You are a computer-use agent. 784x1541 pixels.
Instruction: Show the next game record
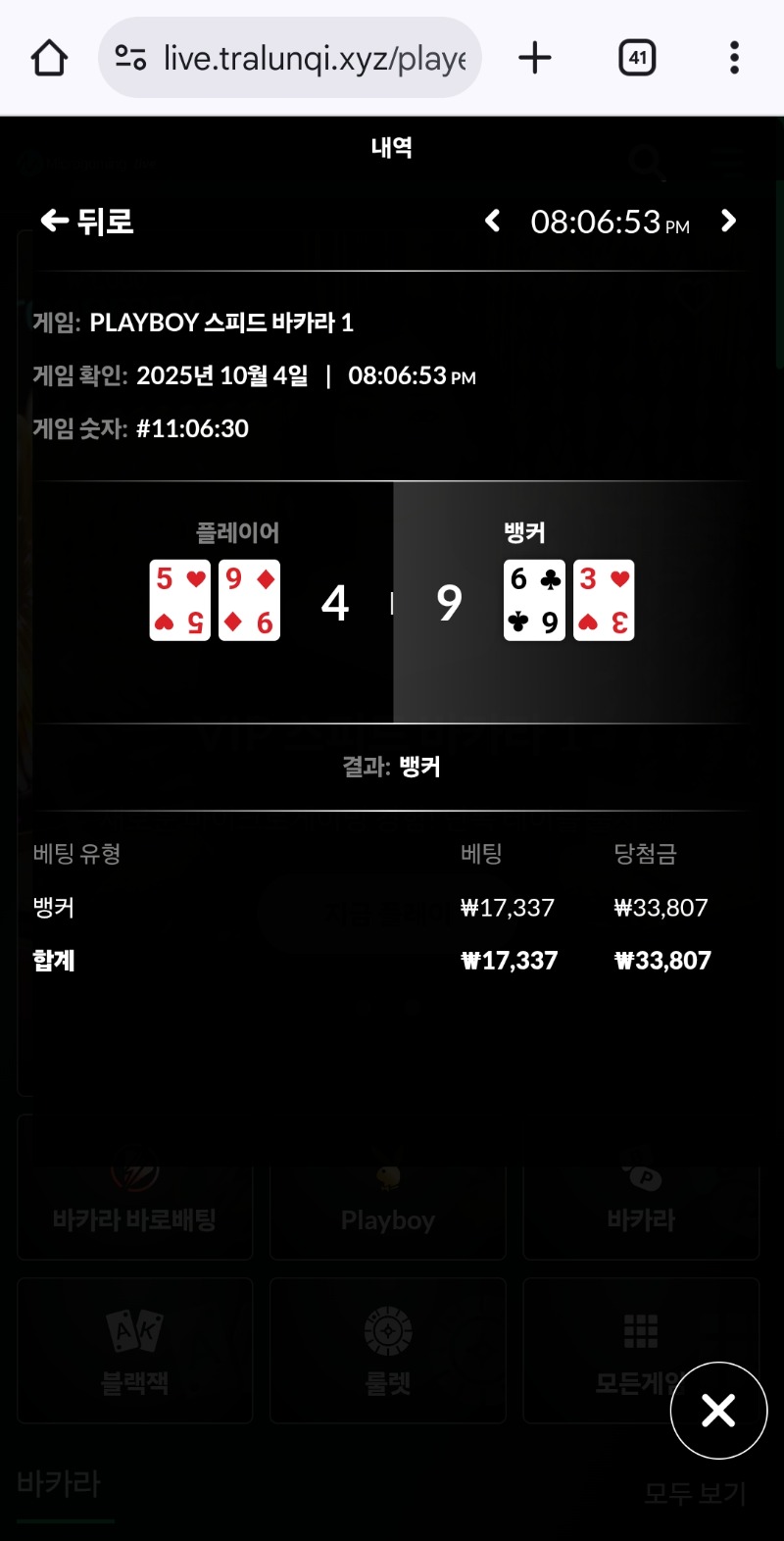[728, 222]
